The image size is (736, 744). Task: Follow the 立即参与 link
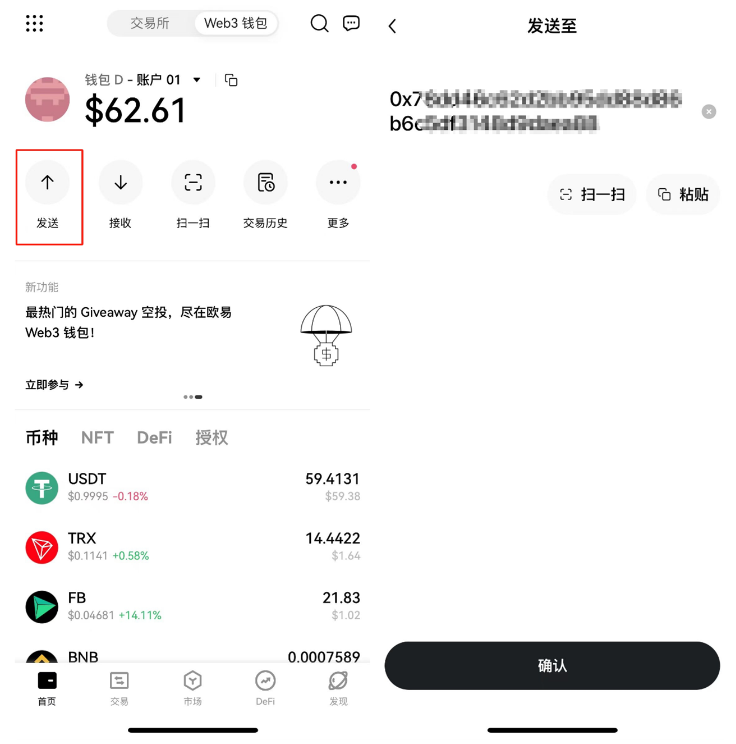tap(54, 384)
